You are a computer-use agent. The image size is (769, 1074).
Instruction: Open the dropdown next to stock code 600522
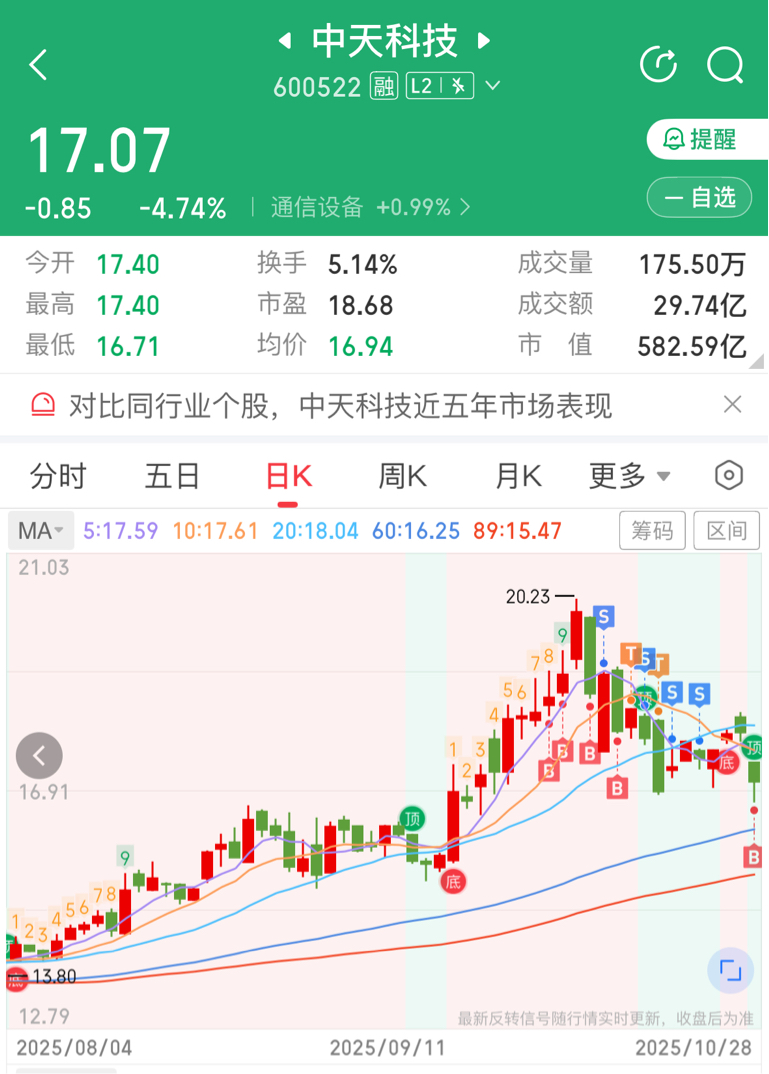click(x=490, y=86)
